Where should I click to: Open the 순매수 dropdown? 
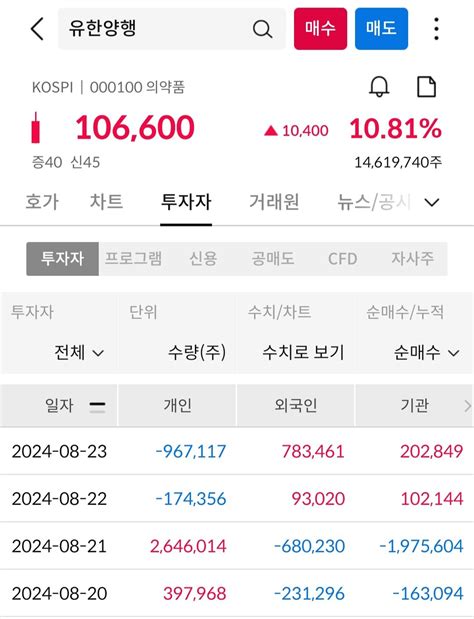coord(426,352)
